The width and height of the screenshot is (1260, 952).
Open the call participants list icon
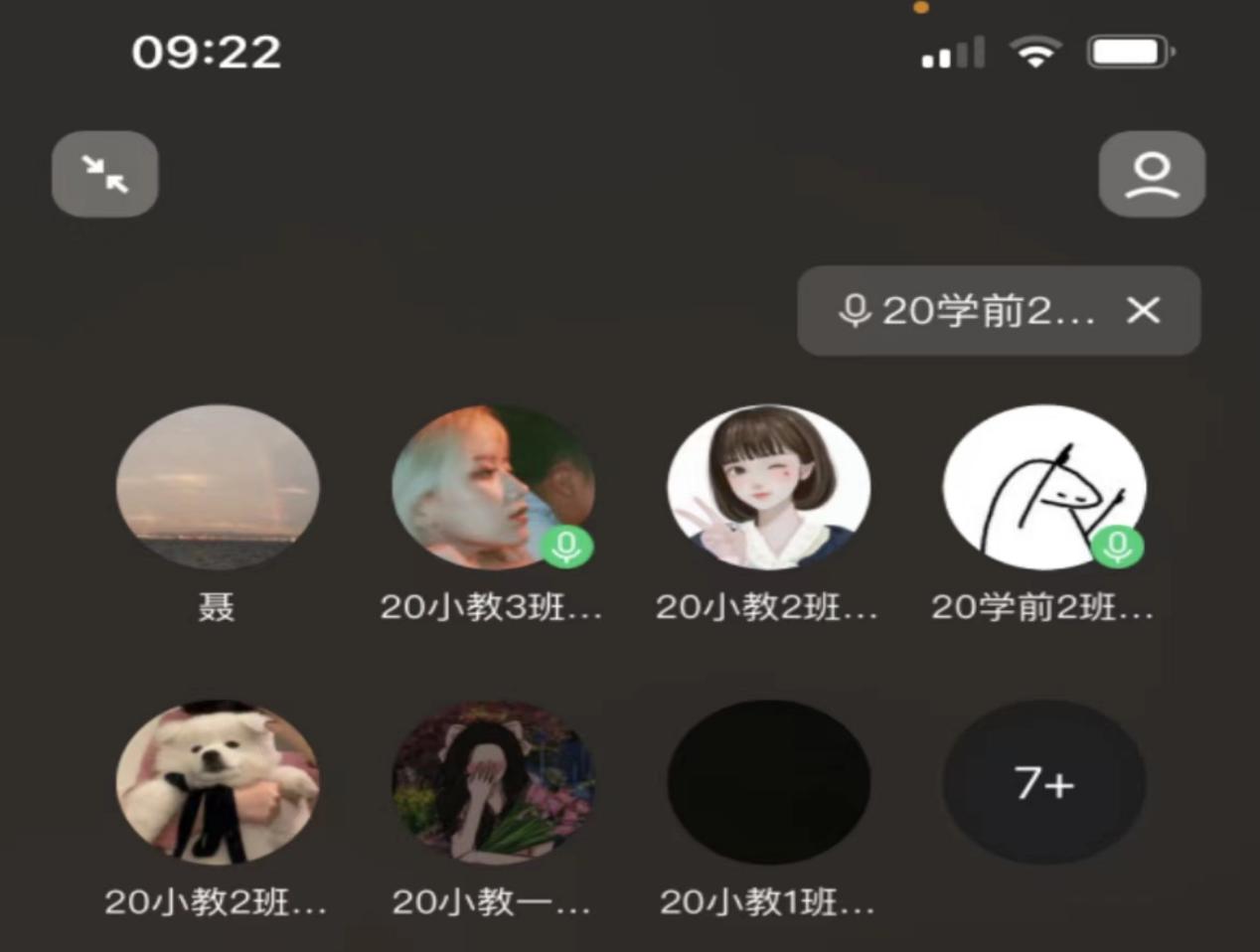(1152, 174)
